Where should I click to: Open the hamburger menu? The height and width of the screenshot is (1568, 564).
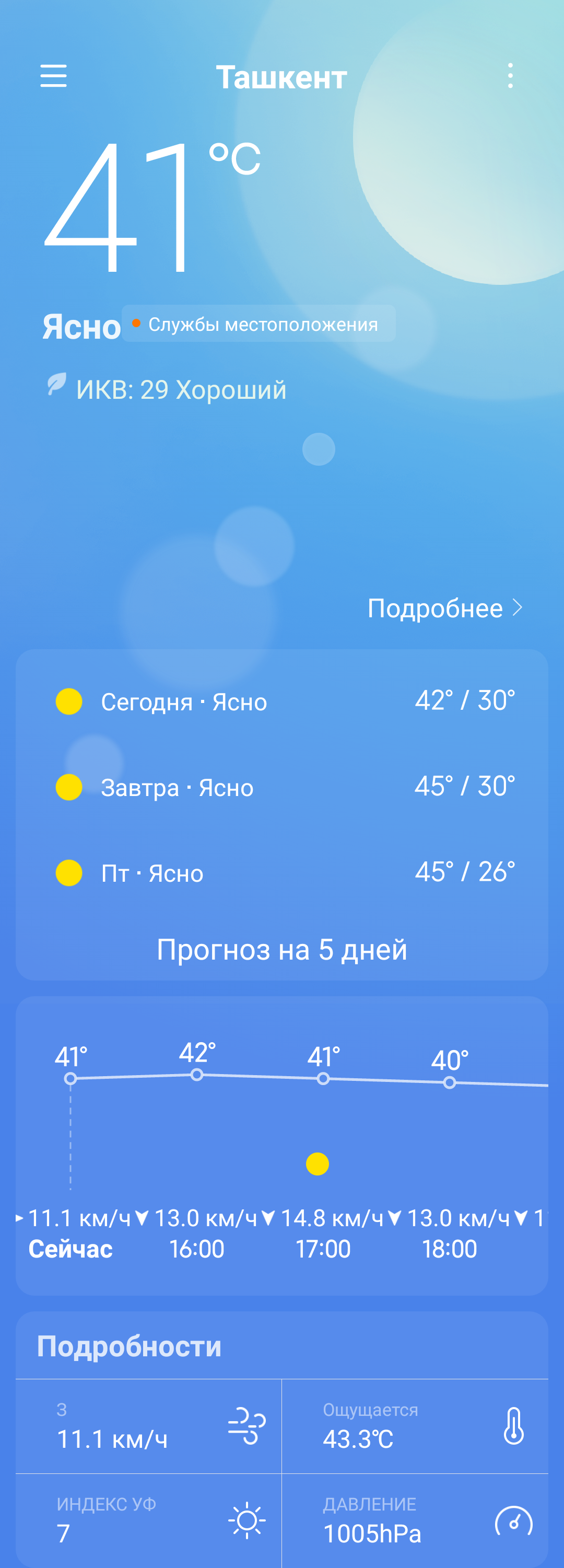coord(54,76)
